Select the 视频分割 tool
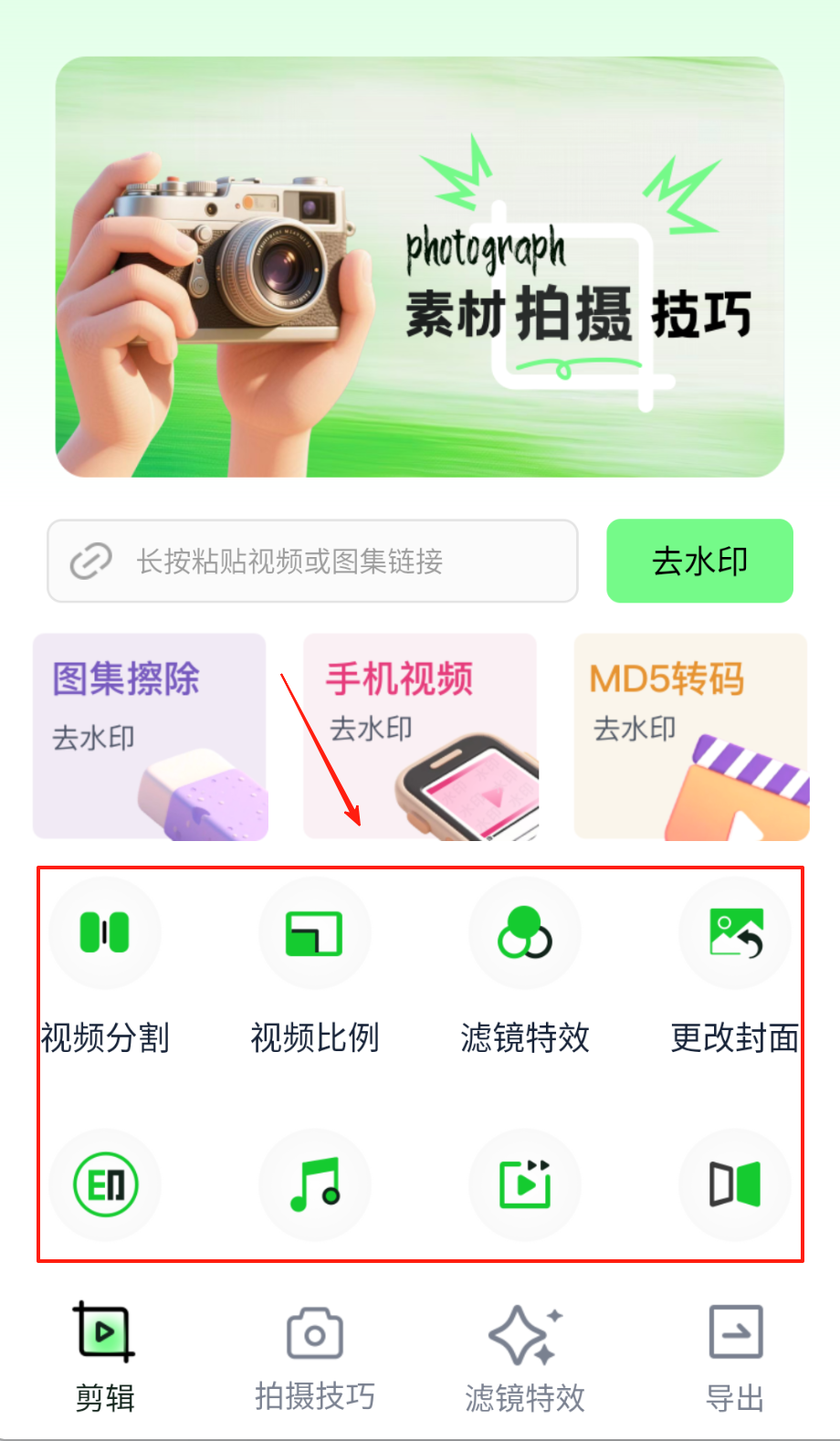Image resolution: width=840 pixels, height=1441 pixels. coord(105,933)
